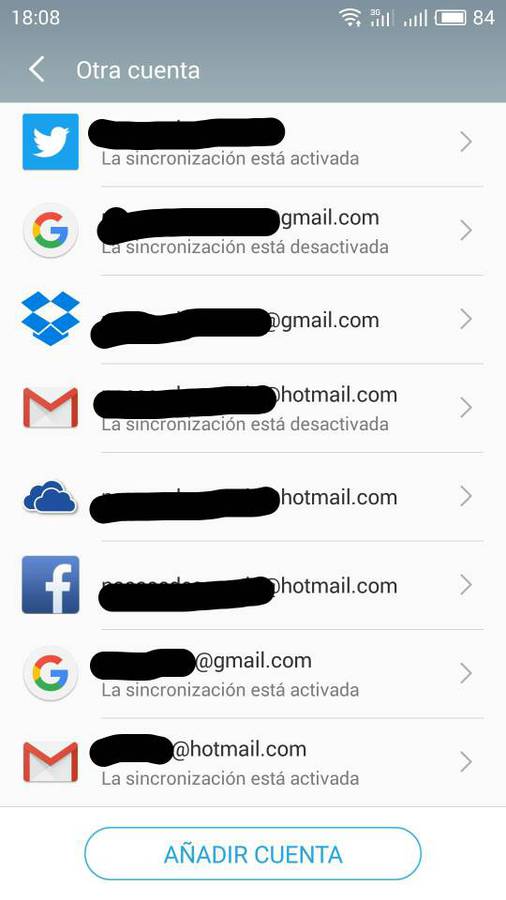Open the OneDrive account row
Viewport: 506px width, 900px height.
pyautogui.click(x=253, y=496)
